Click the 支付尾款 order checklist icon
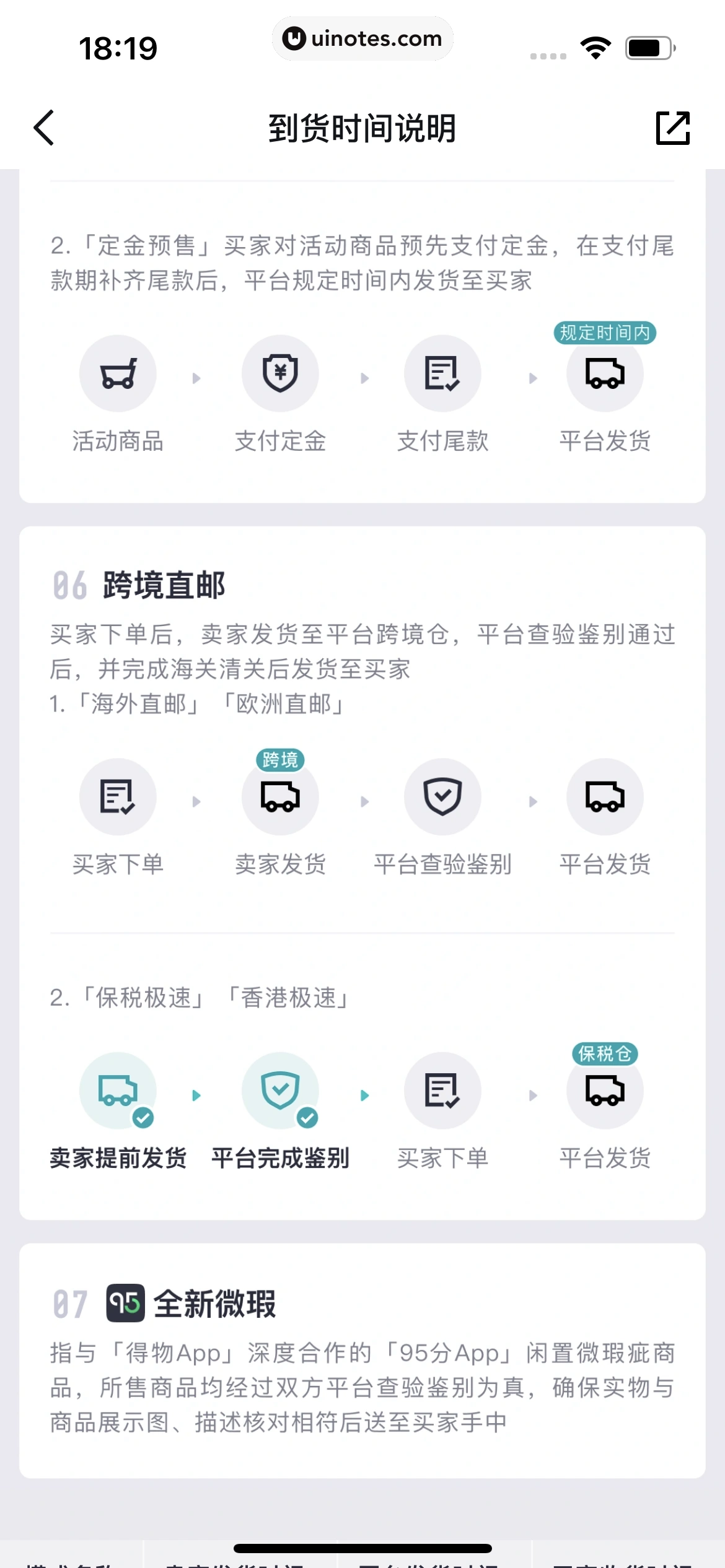725x1568 pixels. click(442, 373)
